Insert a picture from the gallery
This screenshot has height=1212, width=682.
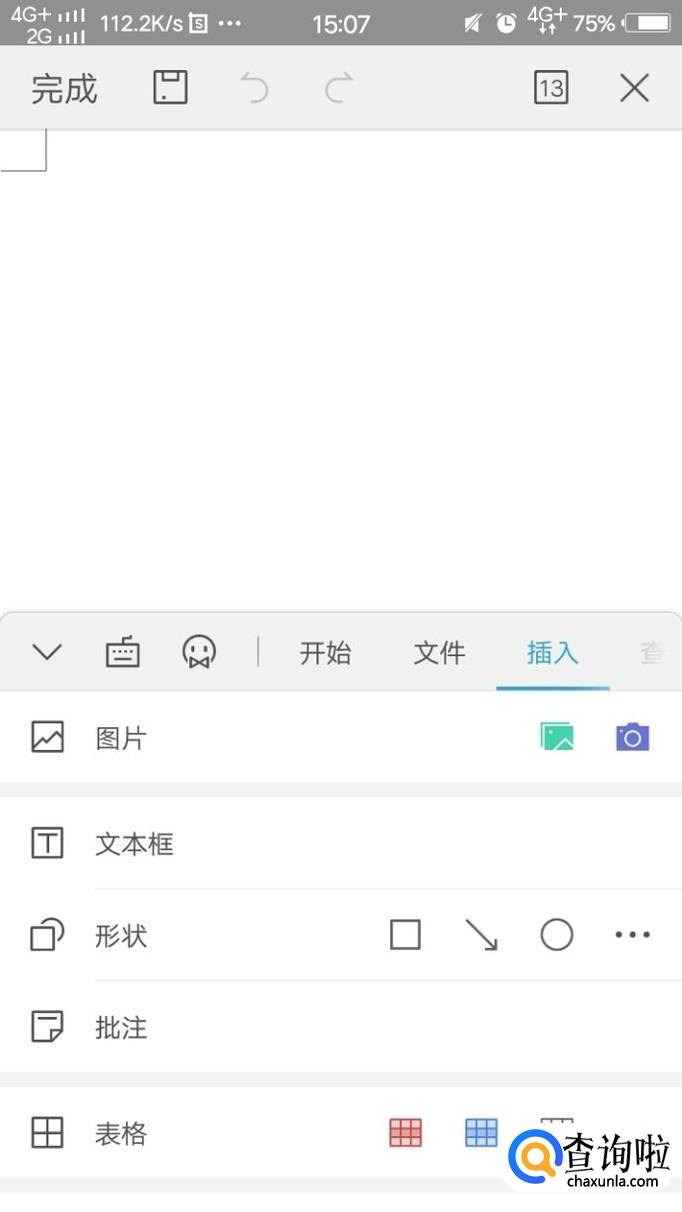point(557,738)
